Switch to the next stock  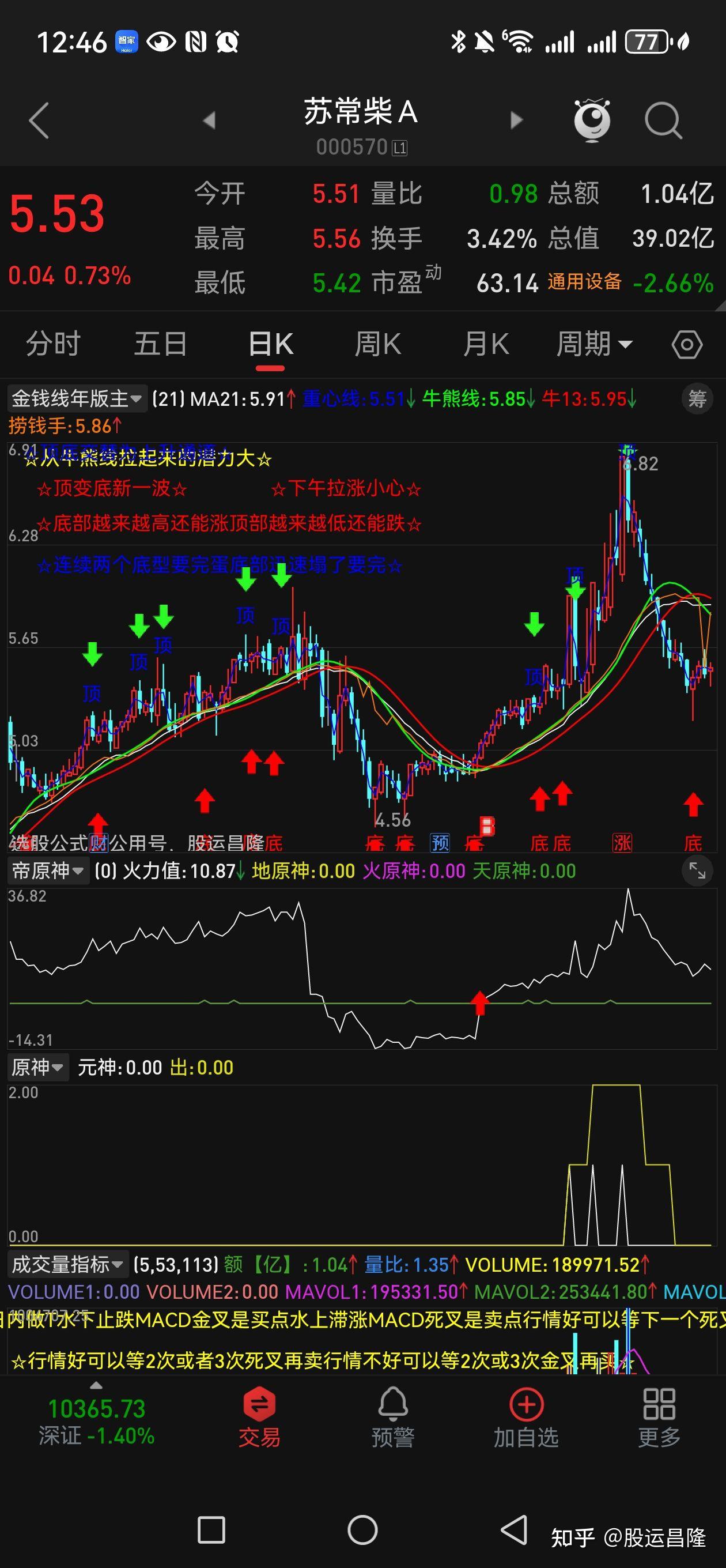tap(516, 120)
